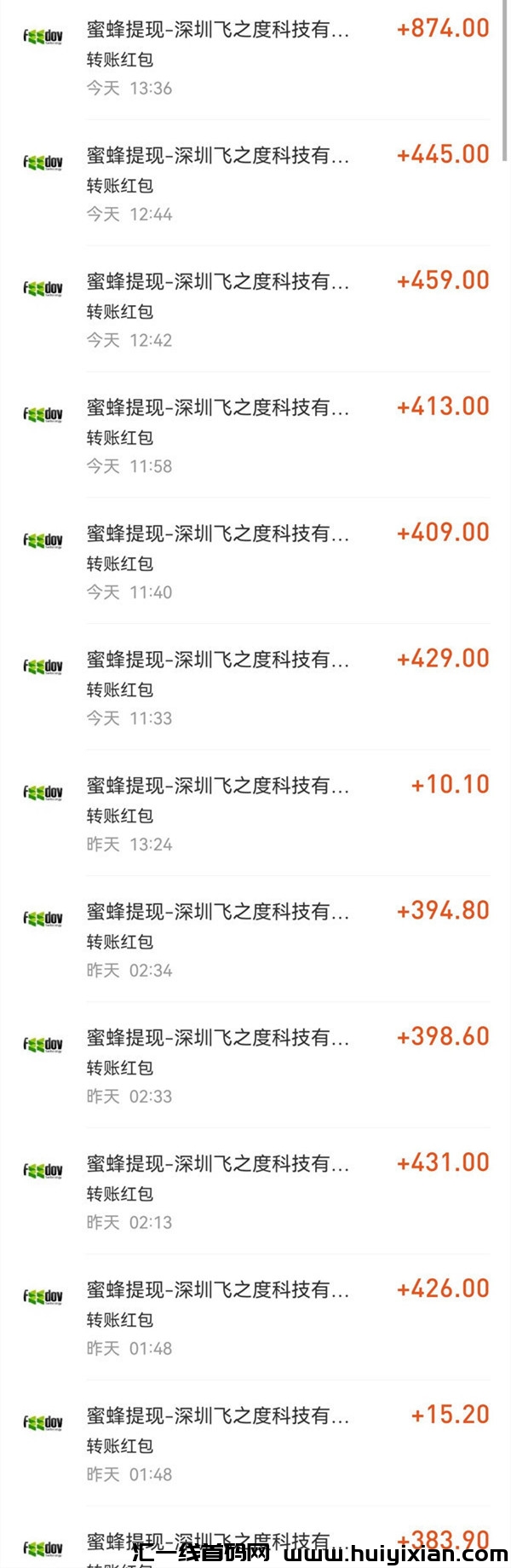View the +431.00 transfer from yesterday 02:13

click(255, 1192)
